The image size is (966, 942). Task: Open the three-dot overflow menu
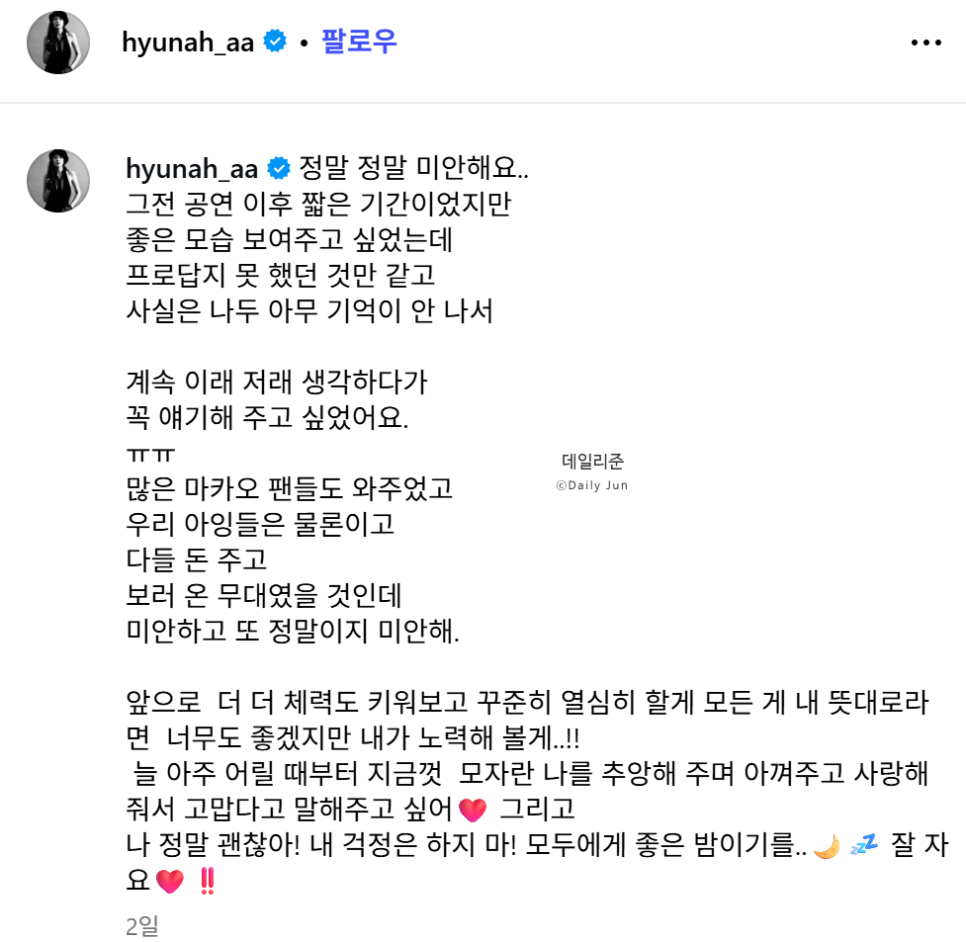point(926,42)
